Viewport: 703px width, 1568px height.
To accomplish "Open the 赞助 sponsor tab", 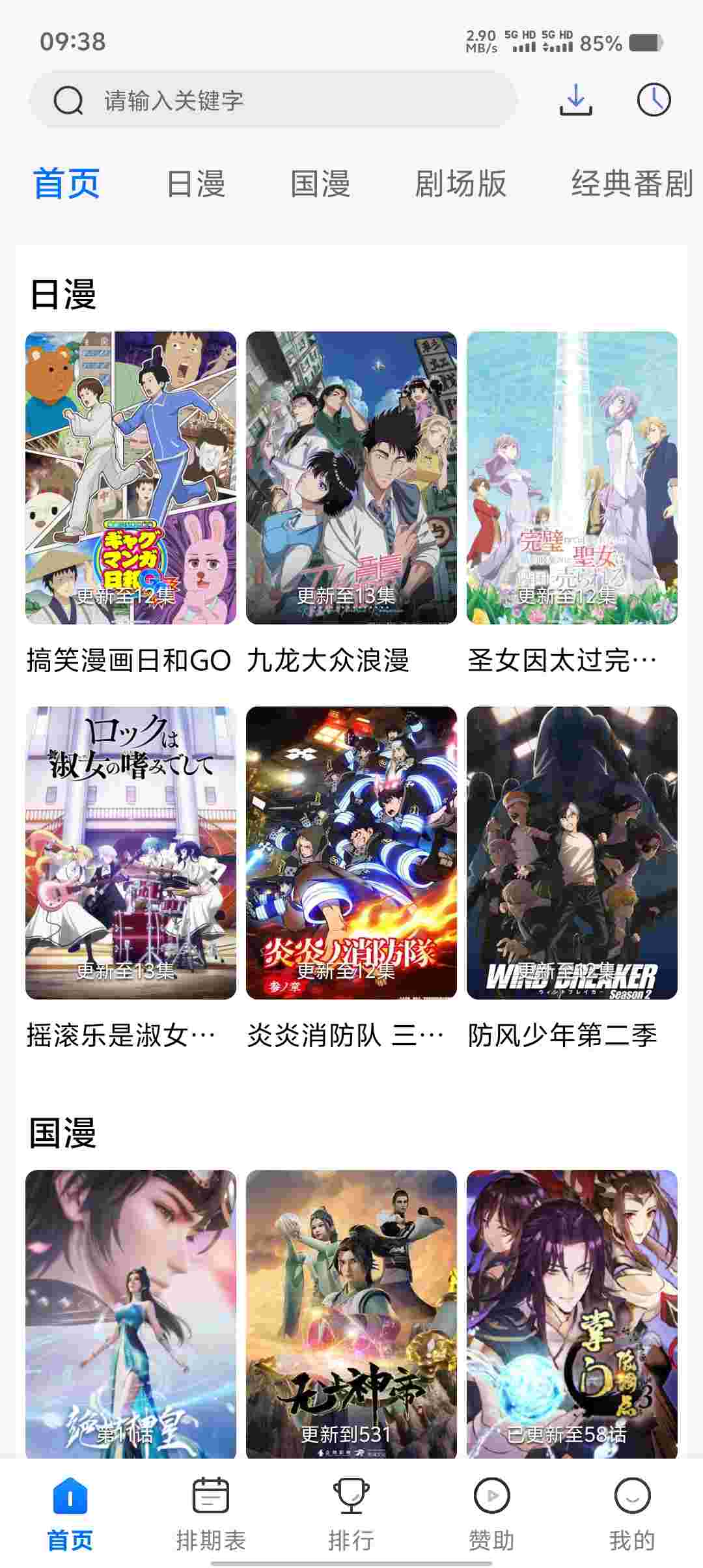I will coord(491,1514).
